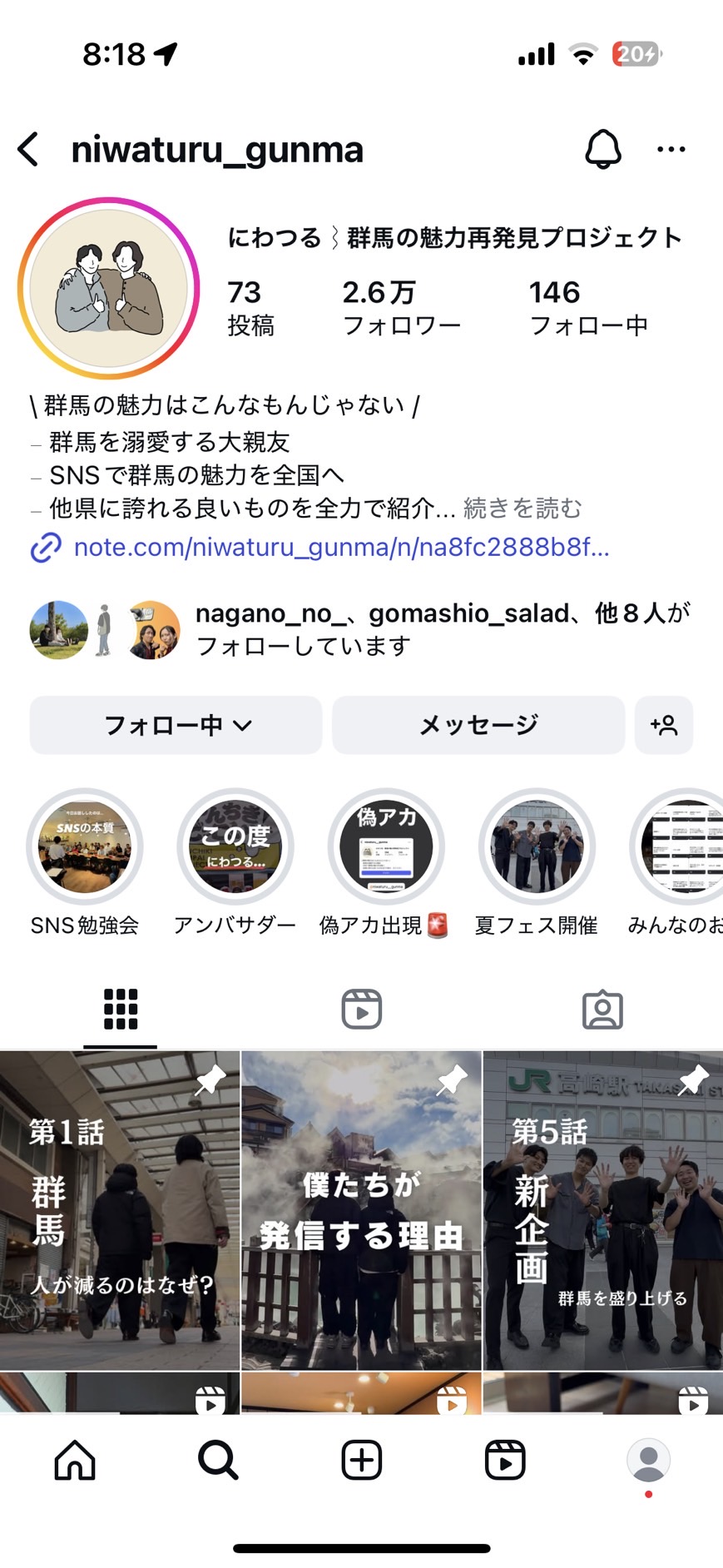
Task: Open the フォロー中 following dropdown
Action: (176, 725)
